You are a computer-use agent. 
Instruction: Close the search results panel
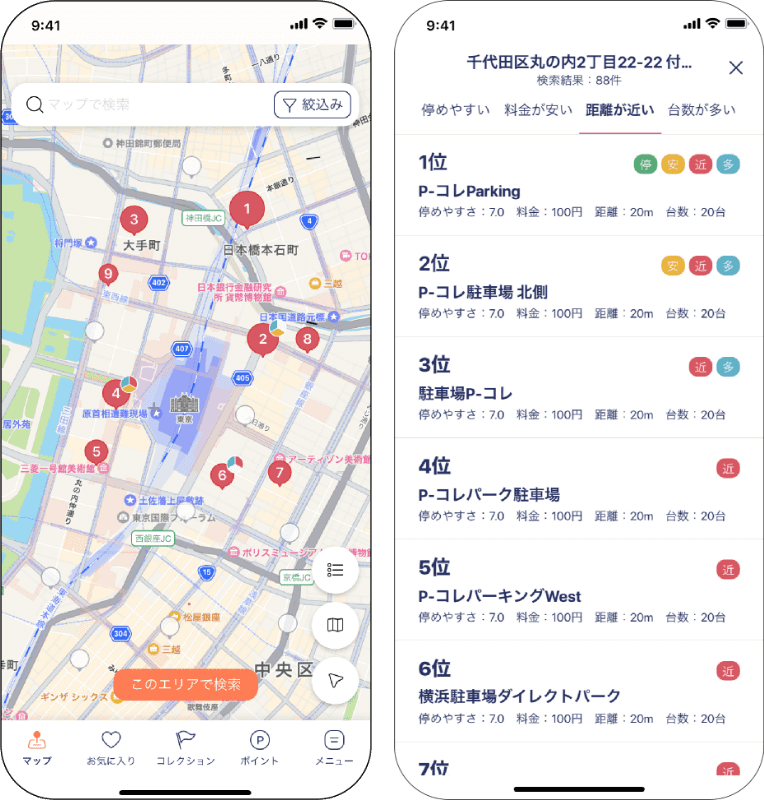coord(736,68)
